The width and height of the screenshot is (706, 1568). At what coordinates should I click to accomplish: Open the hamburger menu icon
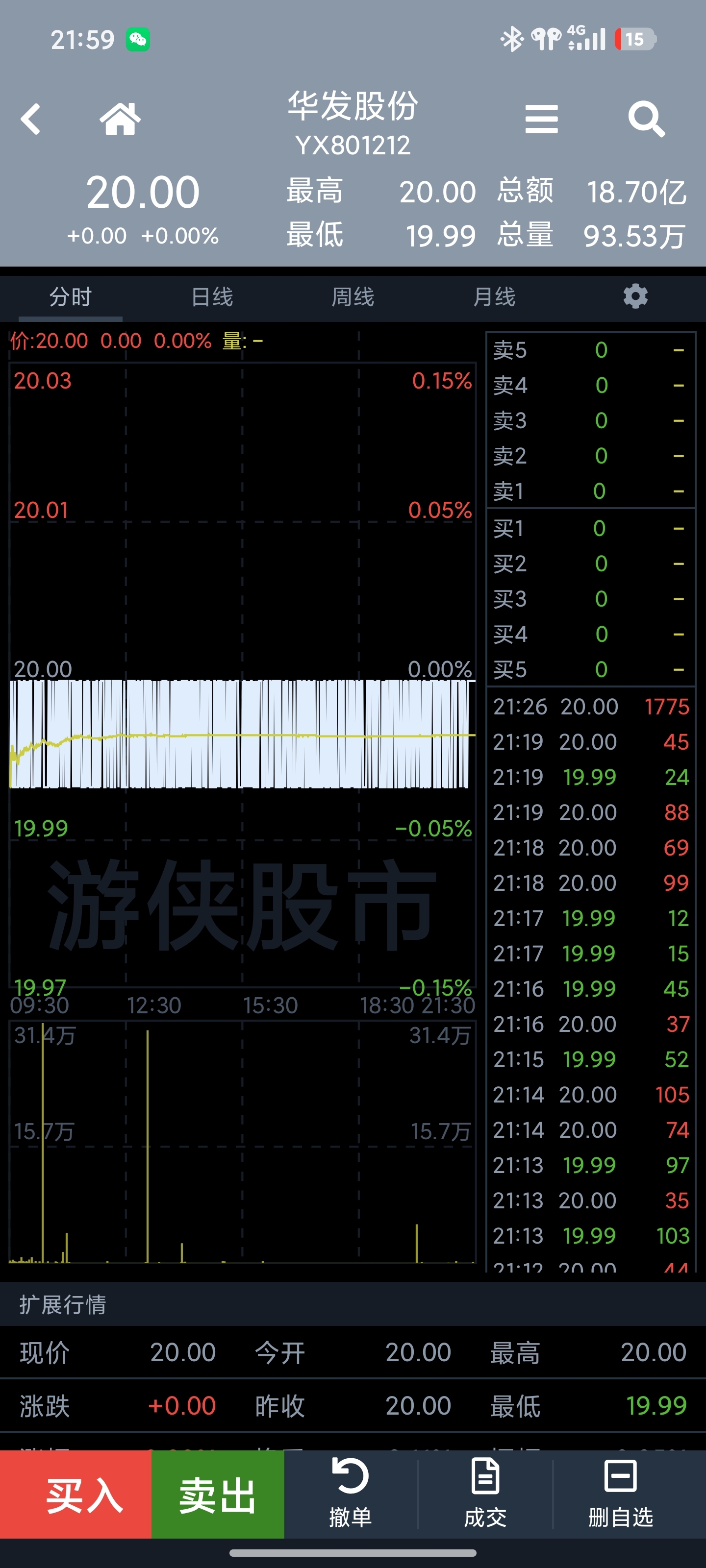click(x=541, y=119)
